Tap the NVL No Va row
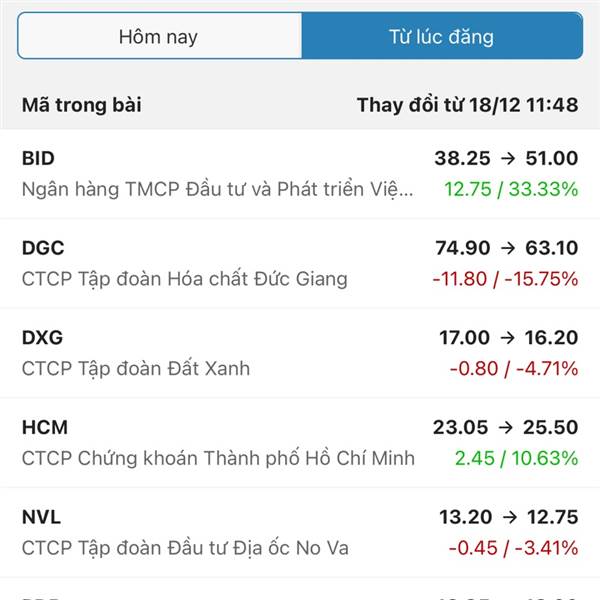This screenshot has height=600, width=600. coord(300,532)
